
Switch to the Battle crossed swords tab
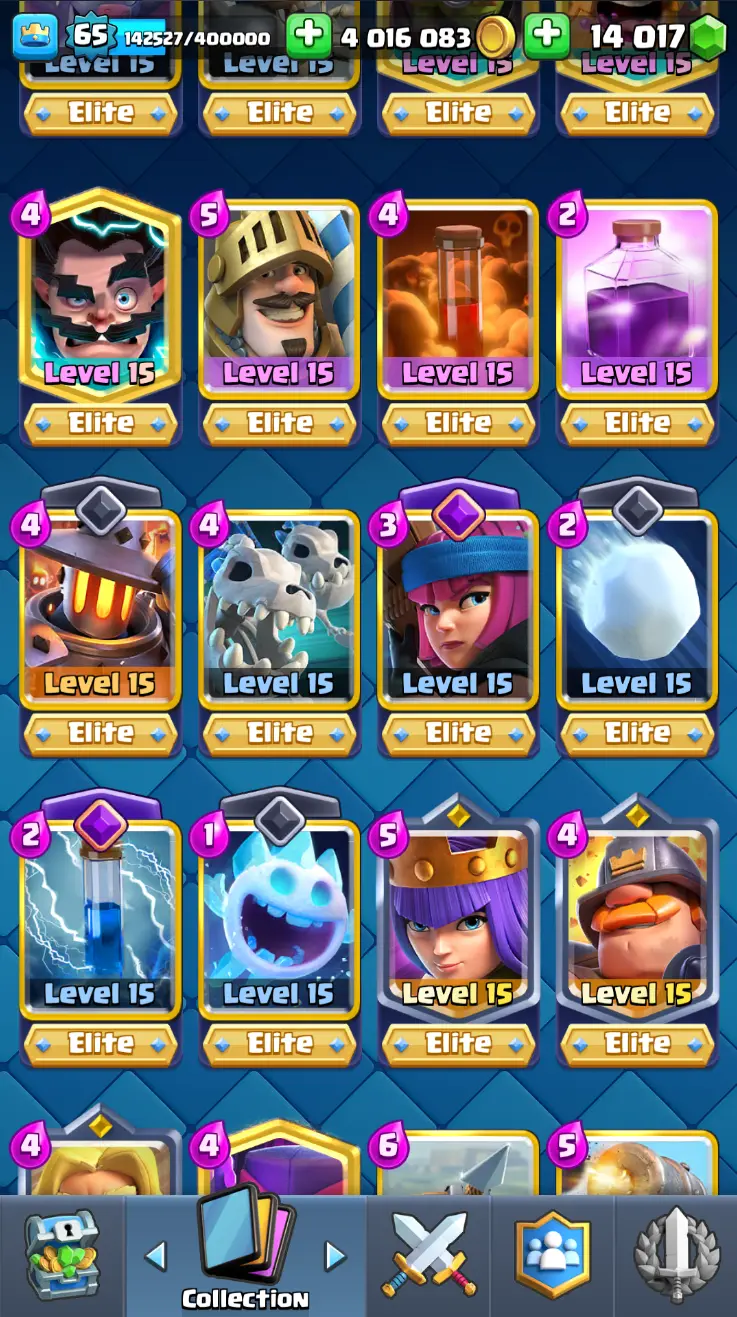(428, 1255)
